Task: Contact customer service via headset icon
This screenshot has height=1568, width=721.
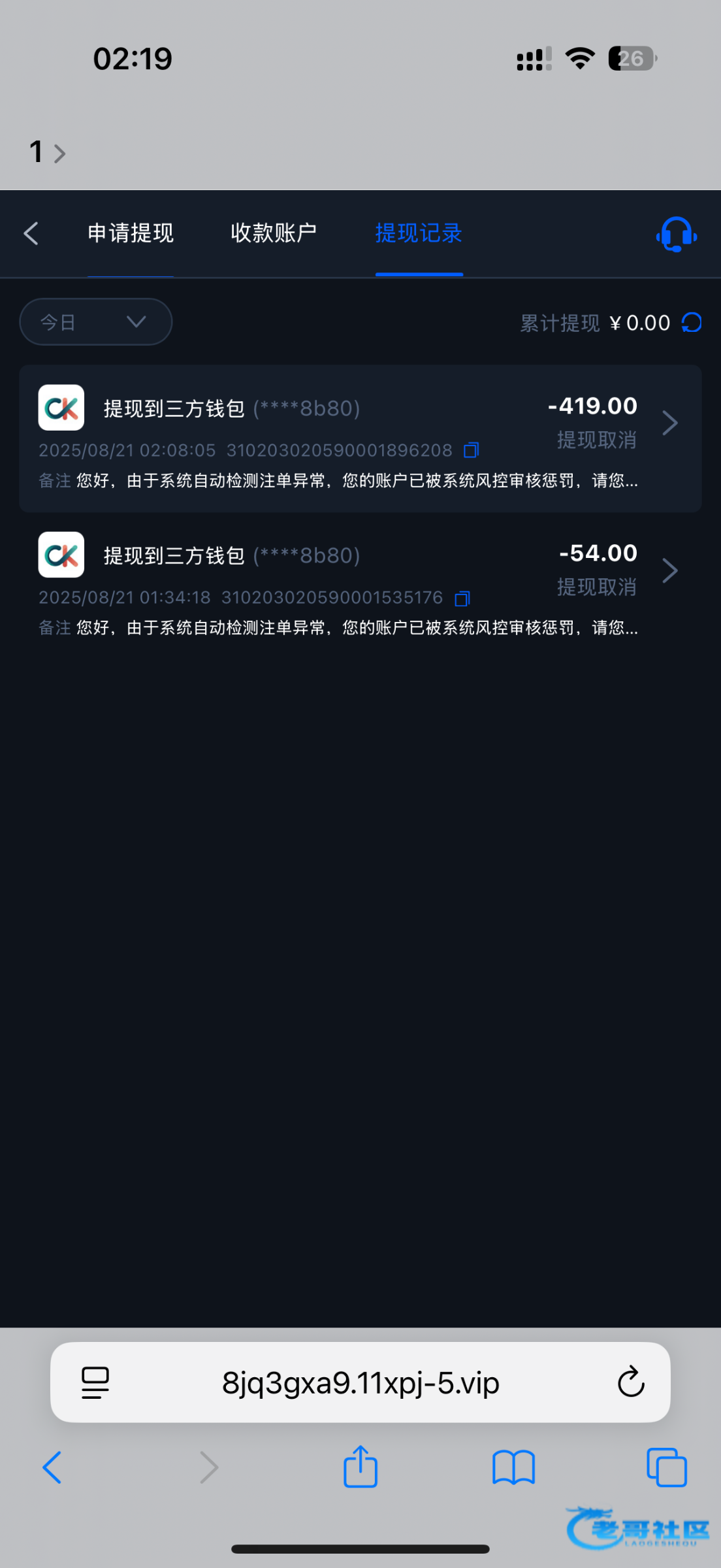Action: click(x=676, y=235)
